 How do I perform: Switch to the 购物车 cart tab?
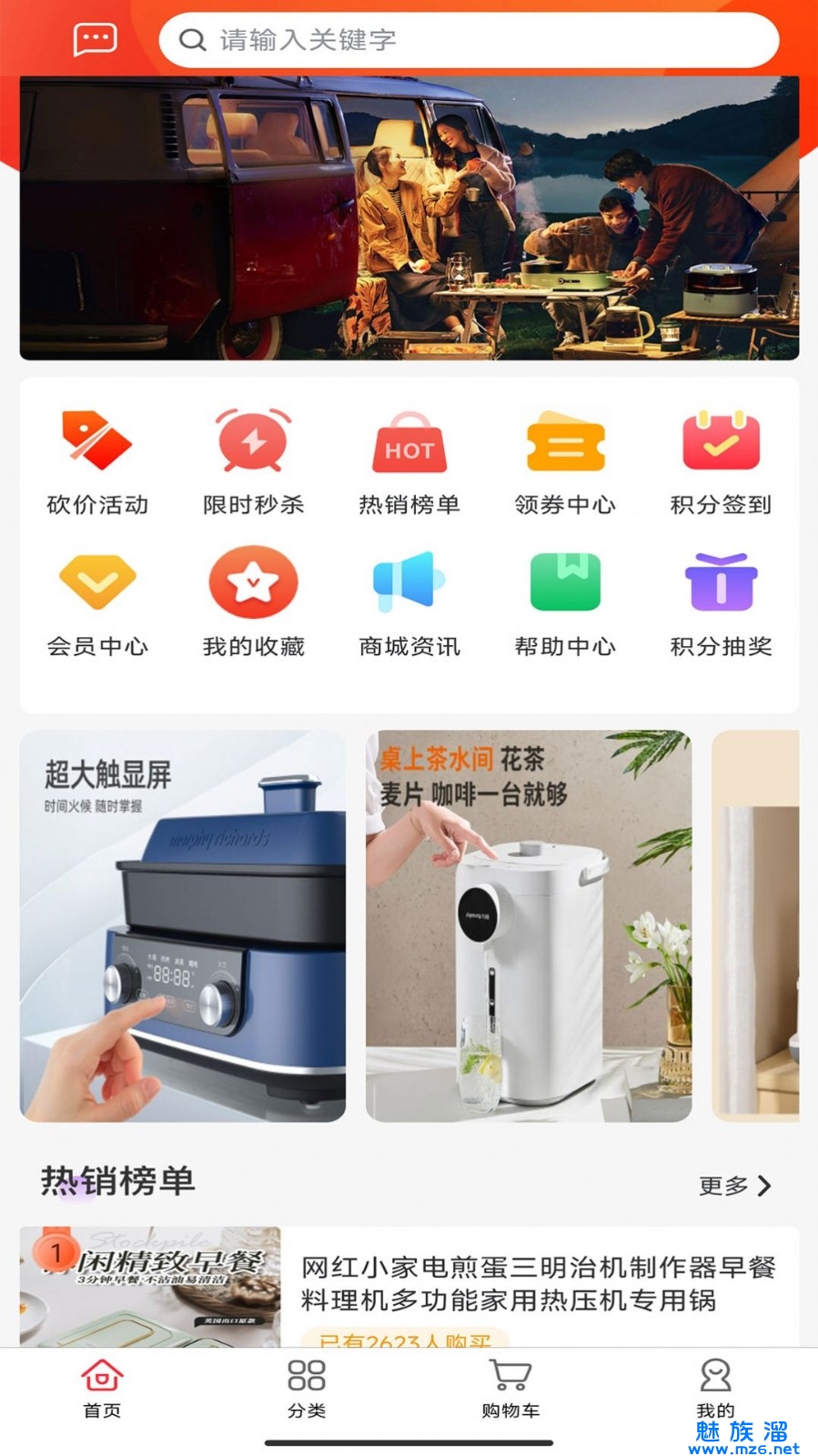tap(510, 1388)
